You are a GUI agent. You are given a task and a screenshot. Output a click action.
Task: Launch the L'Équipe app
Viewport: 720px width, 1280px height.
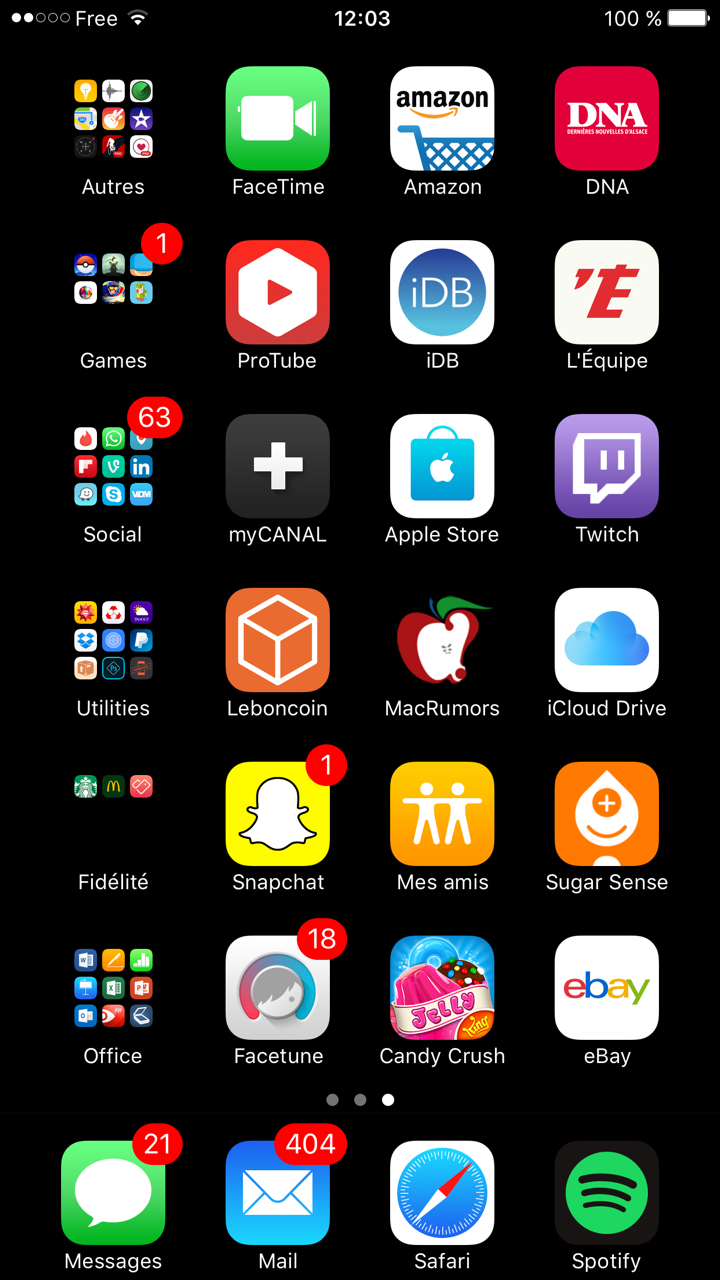[x=607, y=293]
